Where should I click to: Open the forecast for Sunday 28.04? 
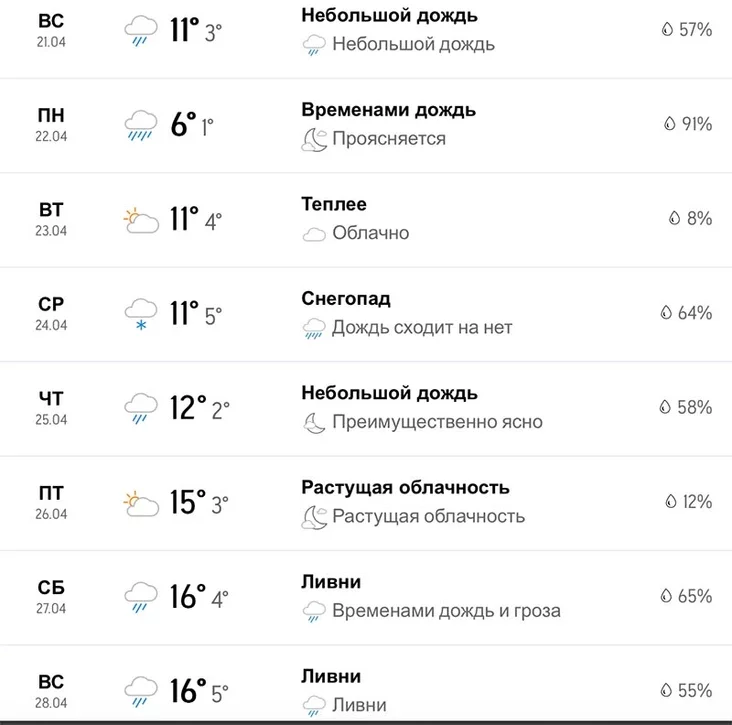tap(366, 690)
